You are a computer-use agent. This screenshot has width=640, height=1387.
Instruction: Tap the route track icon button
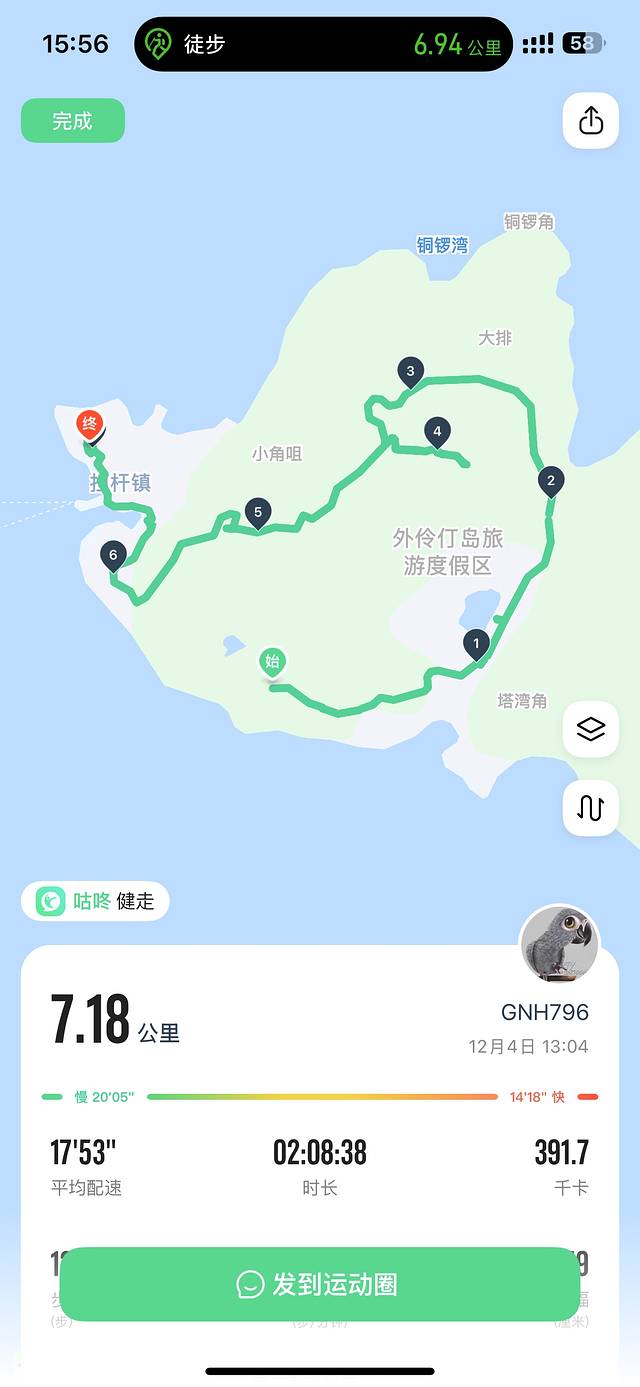tap(590, 808)
